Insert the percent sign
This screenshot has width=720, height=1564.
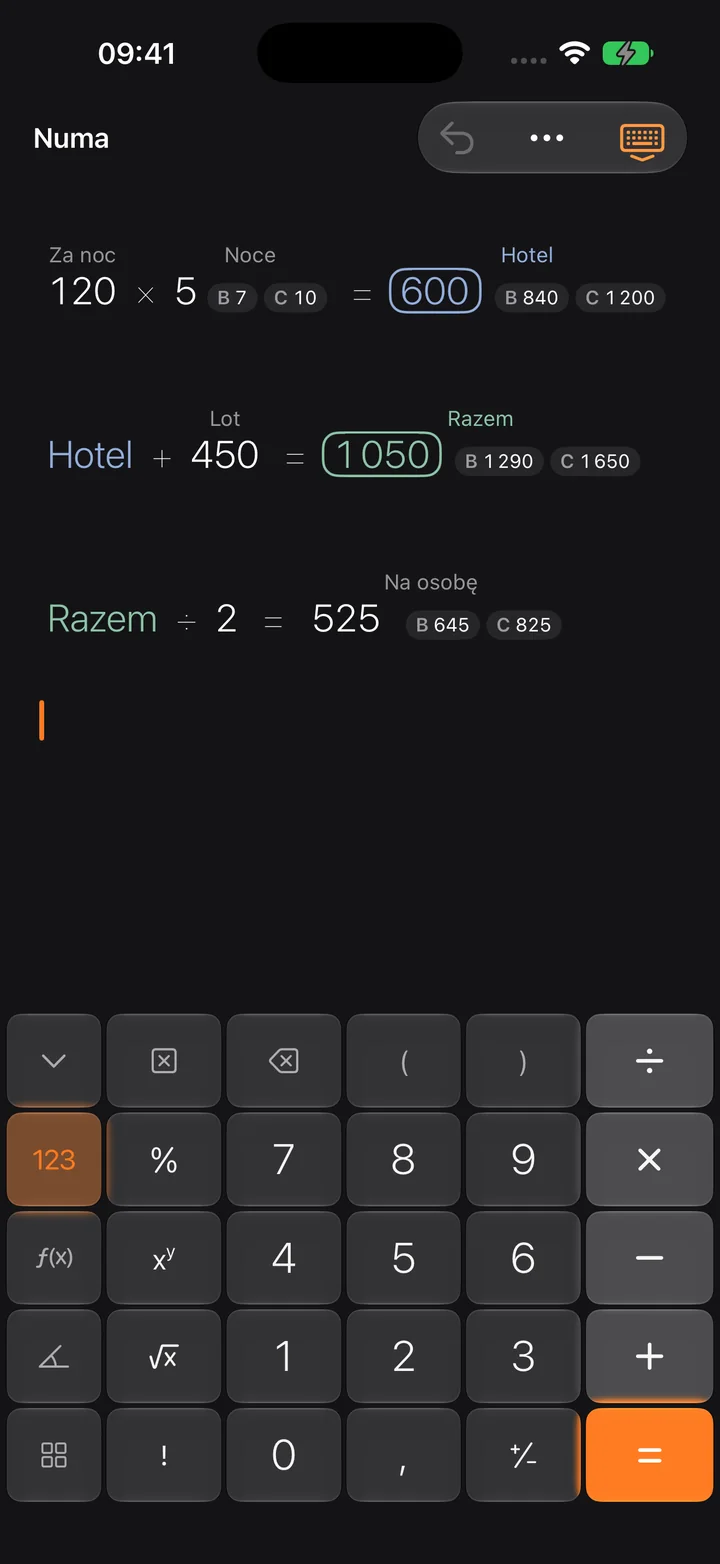pos(164,1159)
